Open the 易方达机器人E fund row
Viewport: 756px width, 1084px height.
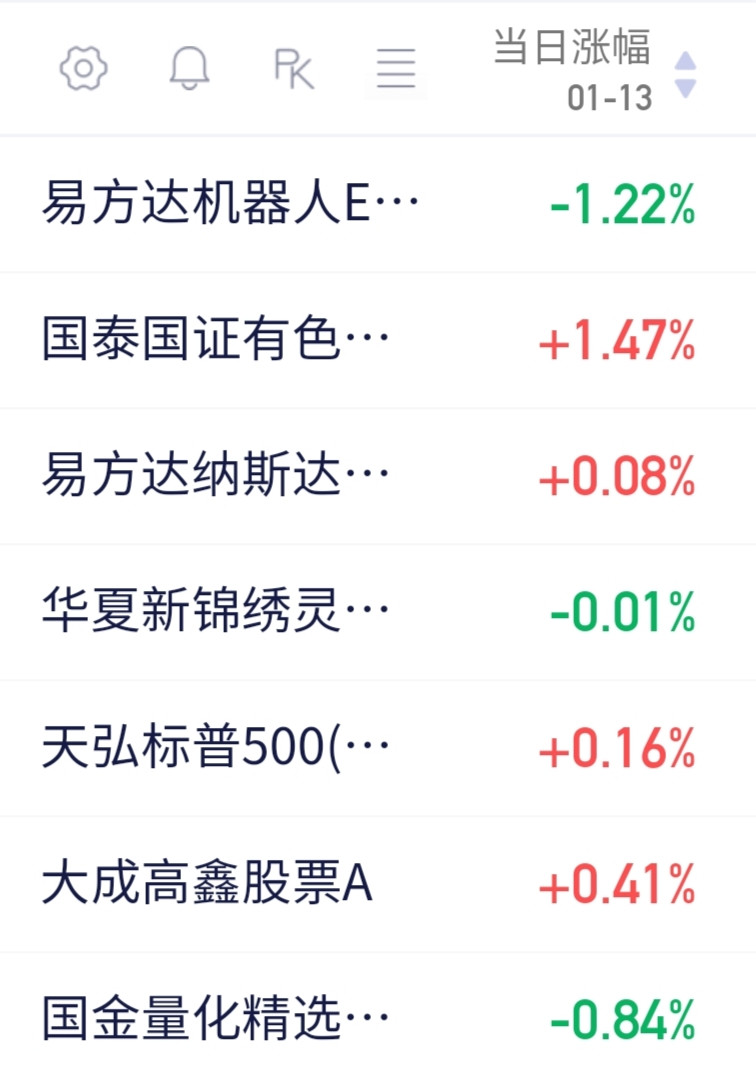pyautogui.click(x=378, y=204)
